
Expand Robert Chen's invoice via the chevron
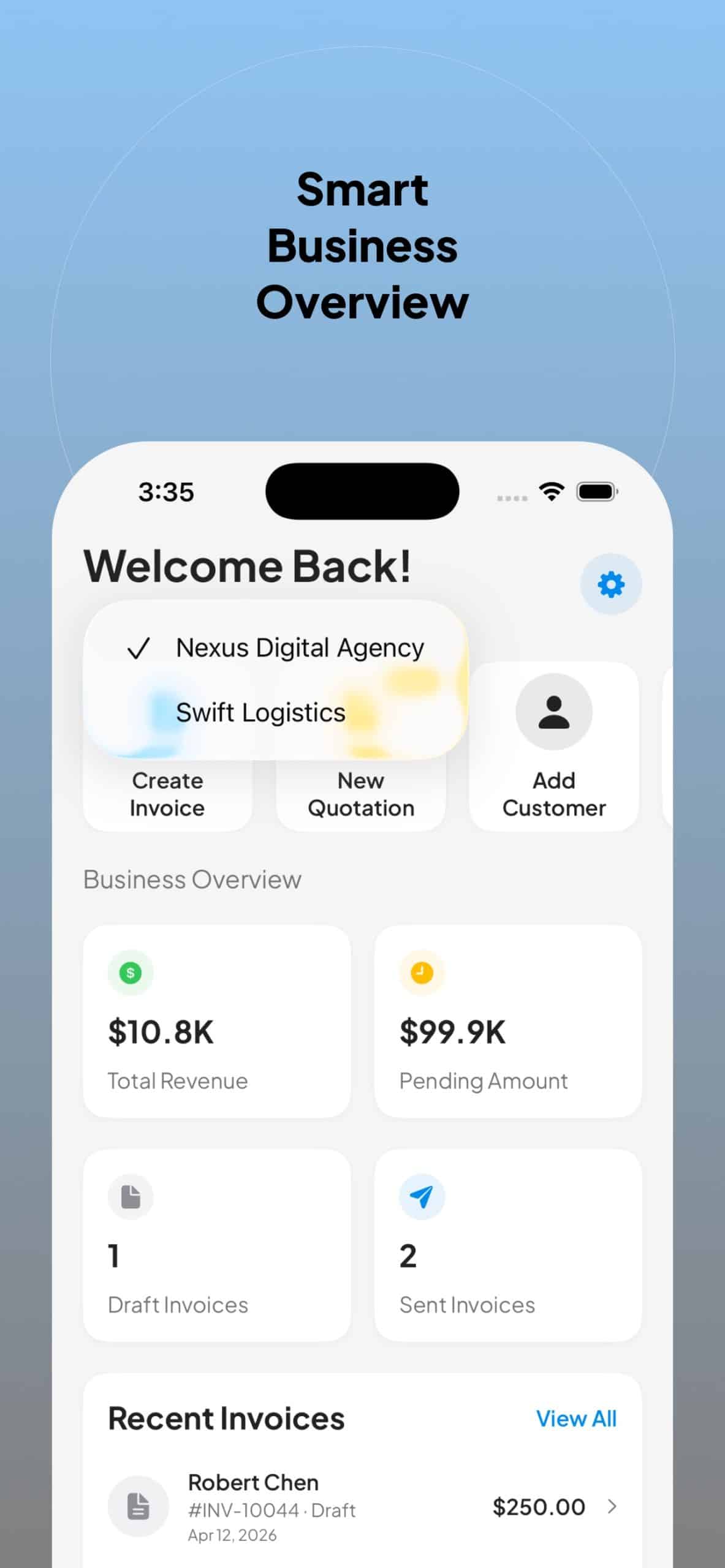[x=613, y=1508]
